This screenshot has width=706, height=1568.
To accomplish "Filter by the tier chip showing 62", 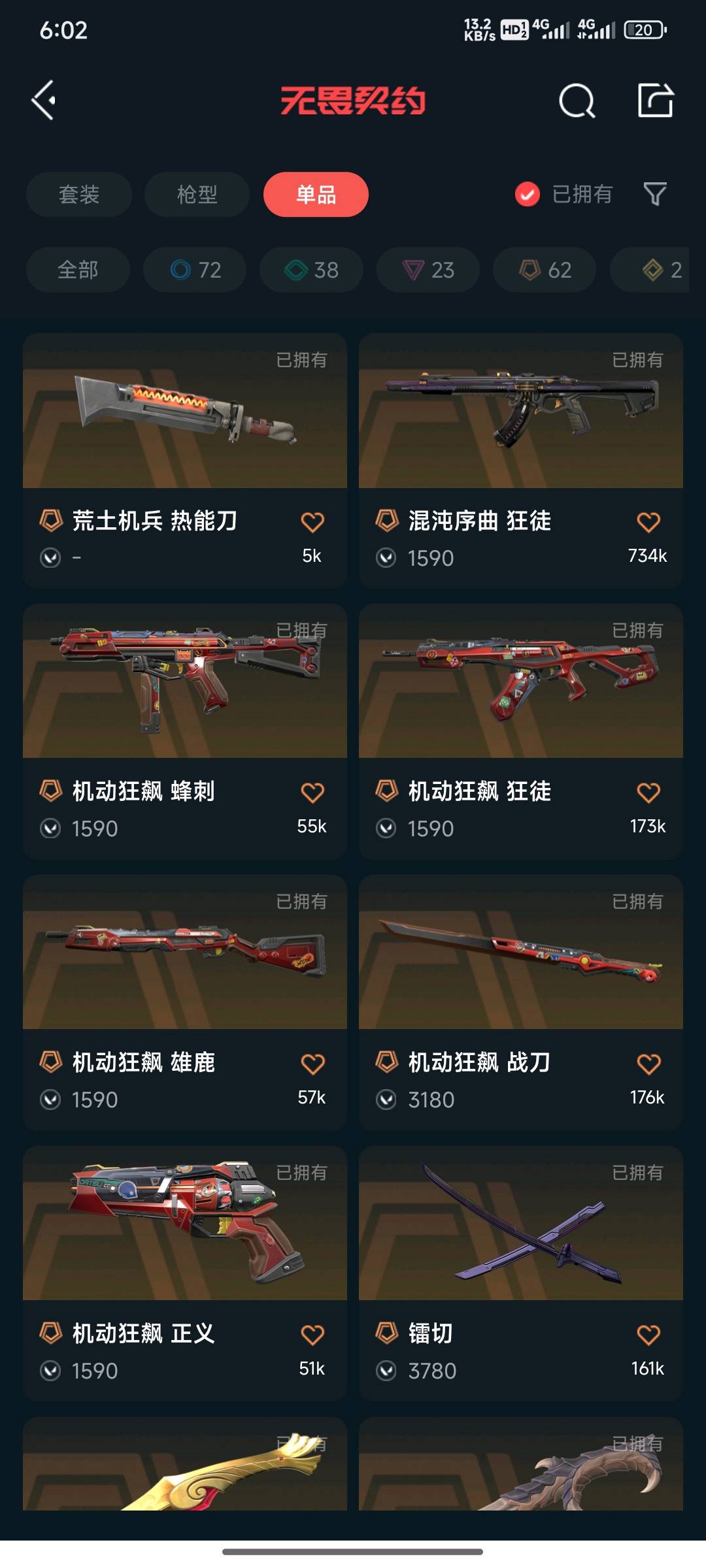I will tap(545, 270).
